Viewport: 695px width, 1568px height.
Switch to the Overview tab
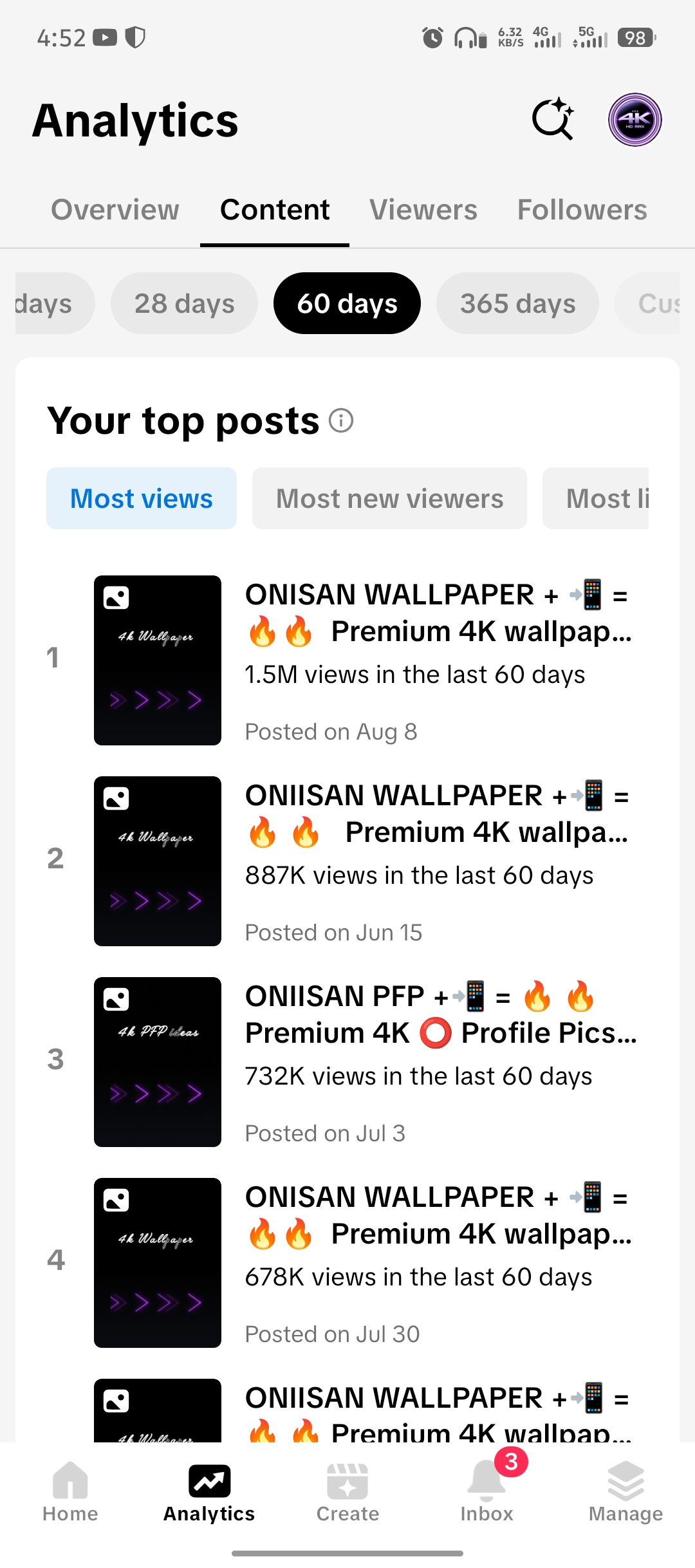(x=115, y=210)
